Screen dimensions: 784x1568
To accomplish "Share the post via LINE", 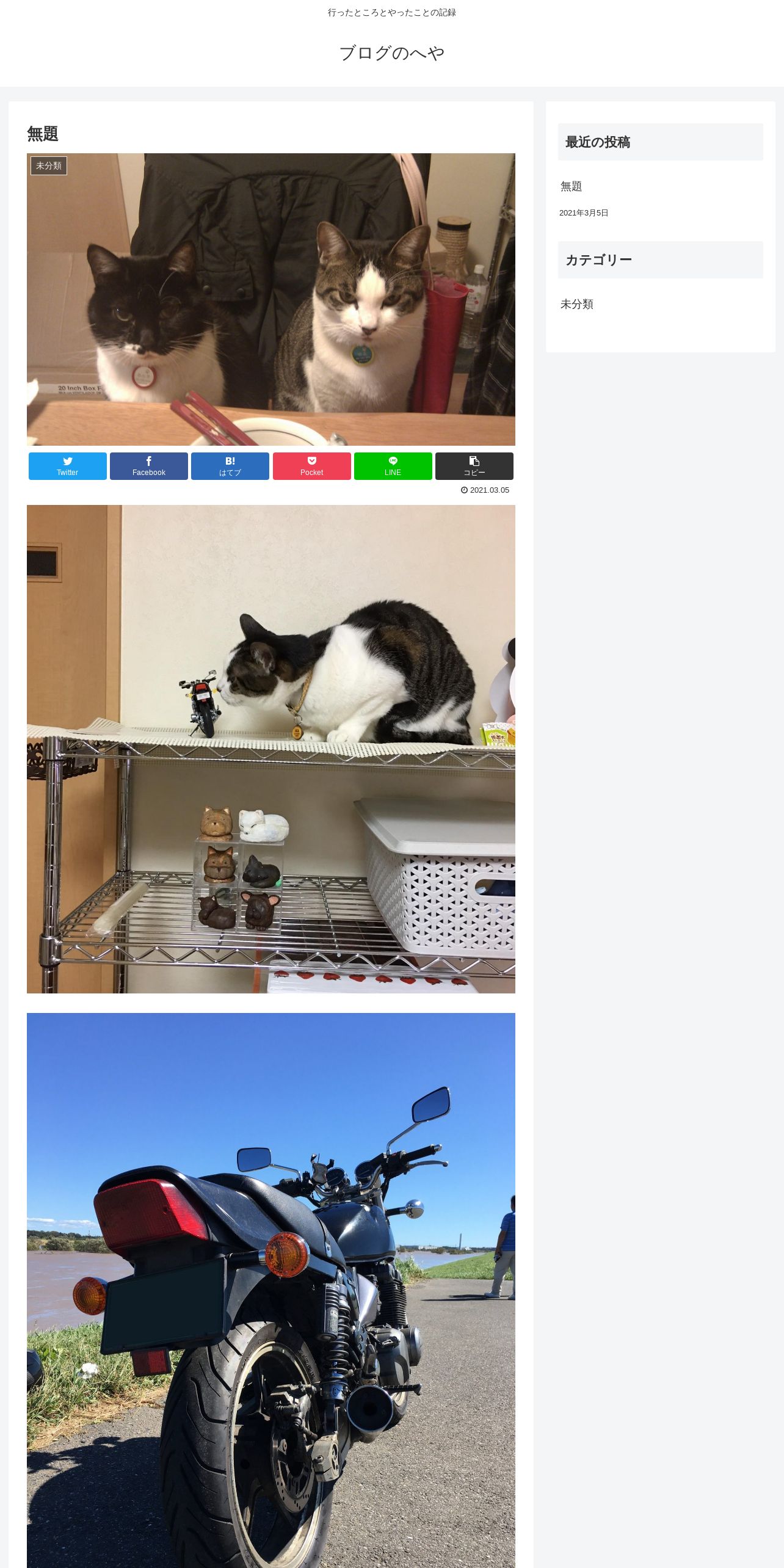I will pos(393,466).
